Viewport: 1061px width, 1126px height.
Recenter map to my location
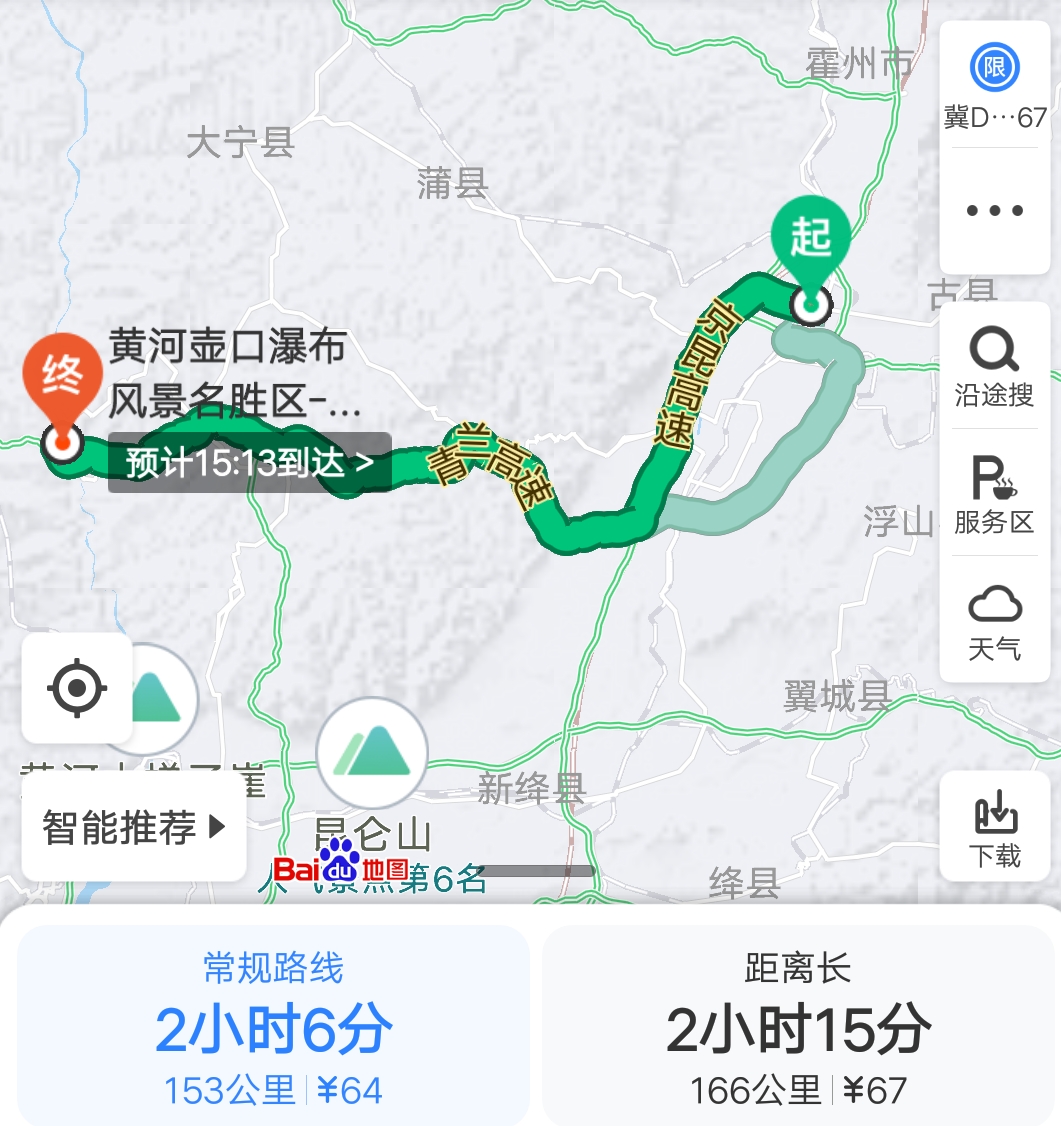click(x=77, y=688)
